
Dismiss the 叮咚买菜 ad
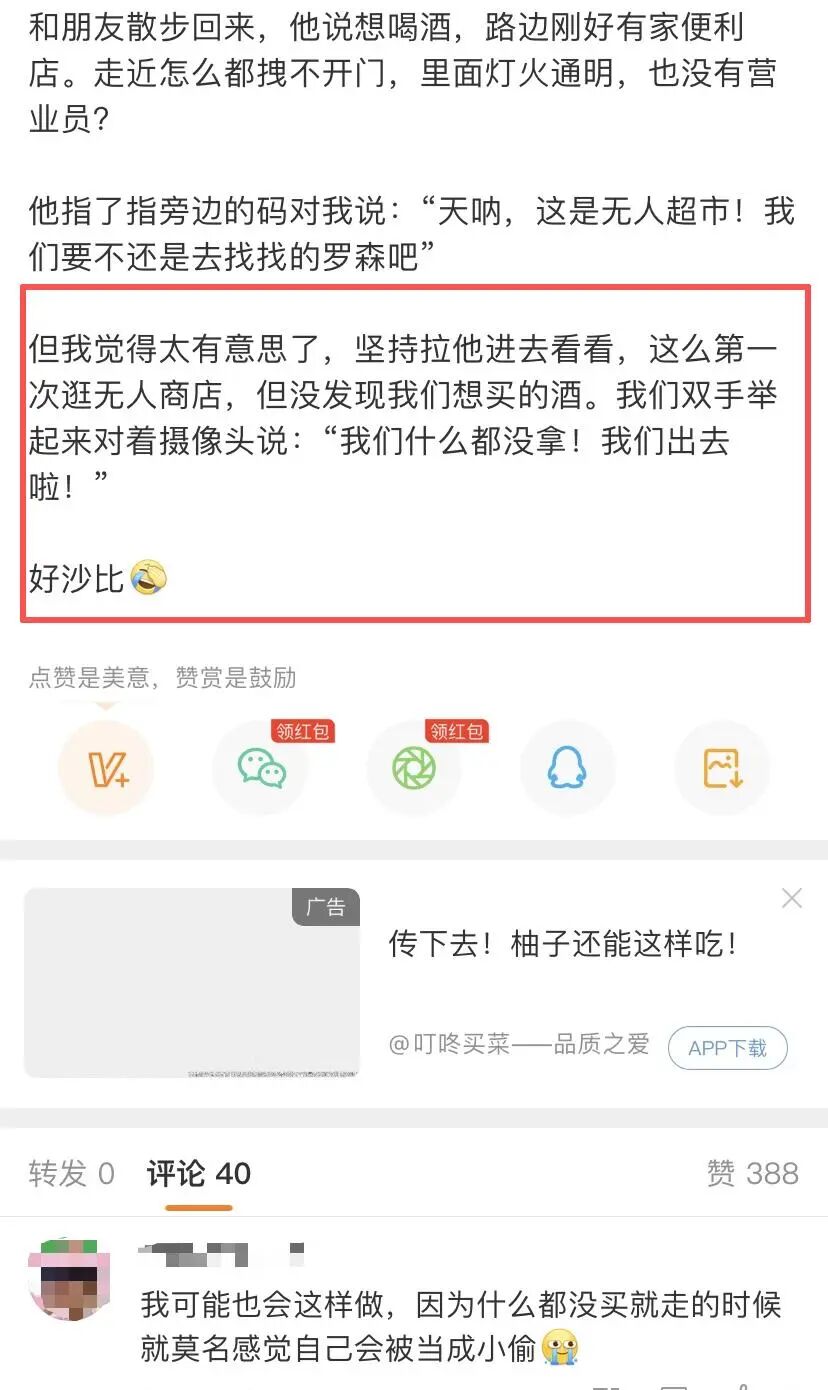791,898
